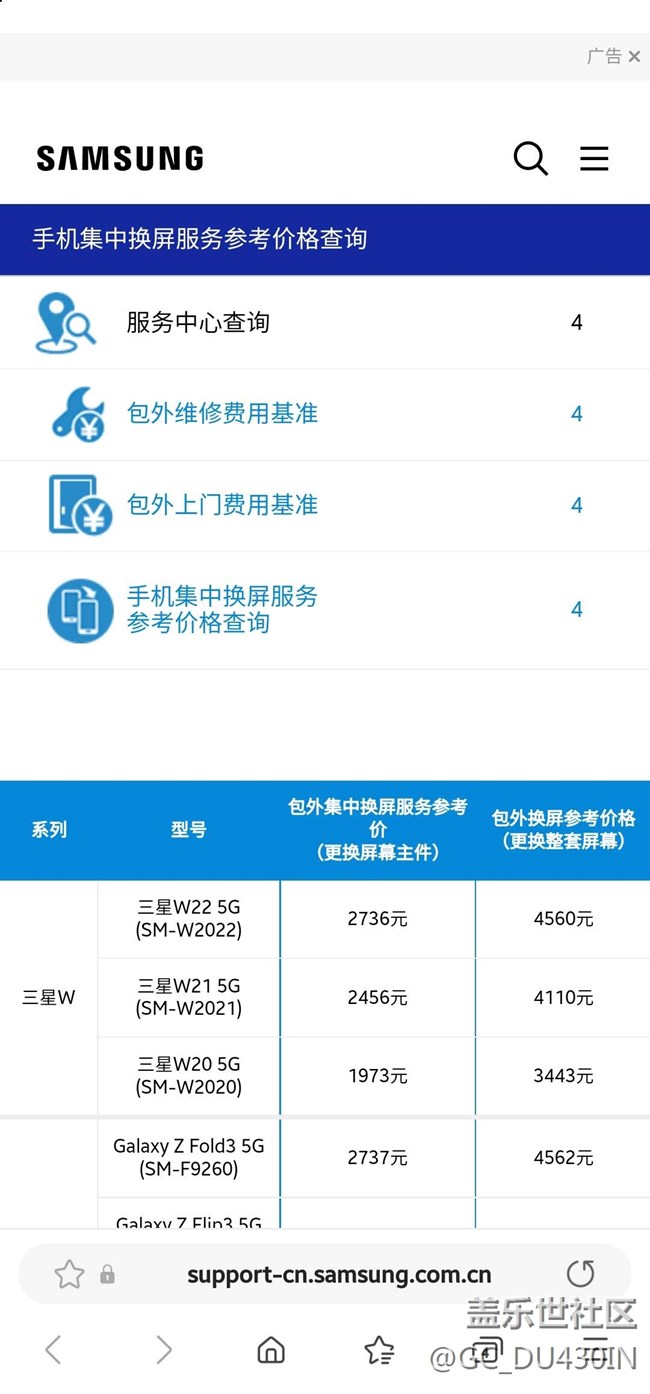Open the bookmarks list

379,1350
